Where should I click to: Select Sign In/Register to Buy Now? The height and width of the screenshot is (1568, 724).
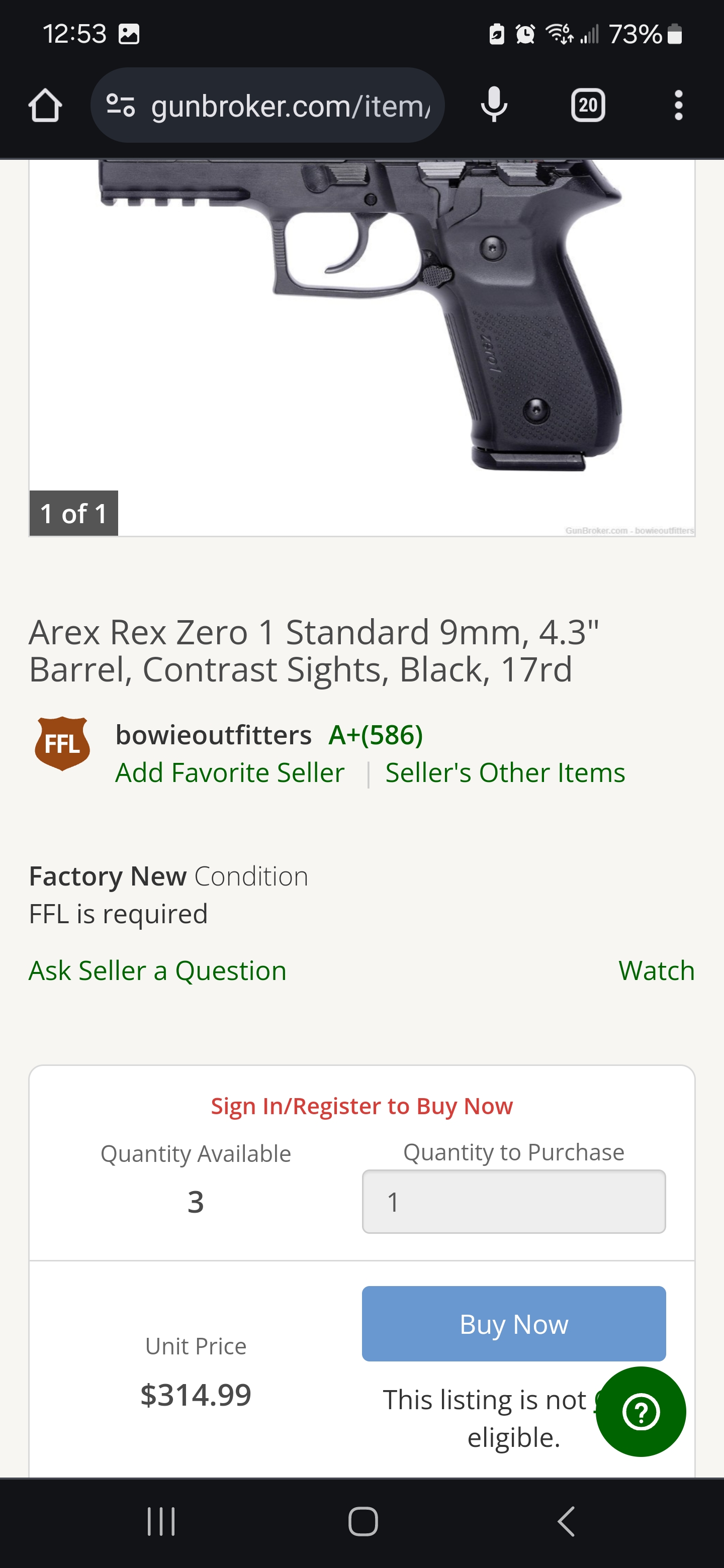tap(361, 1106)
